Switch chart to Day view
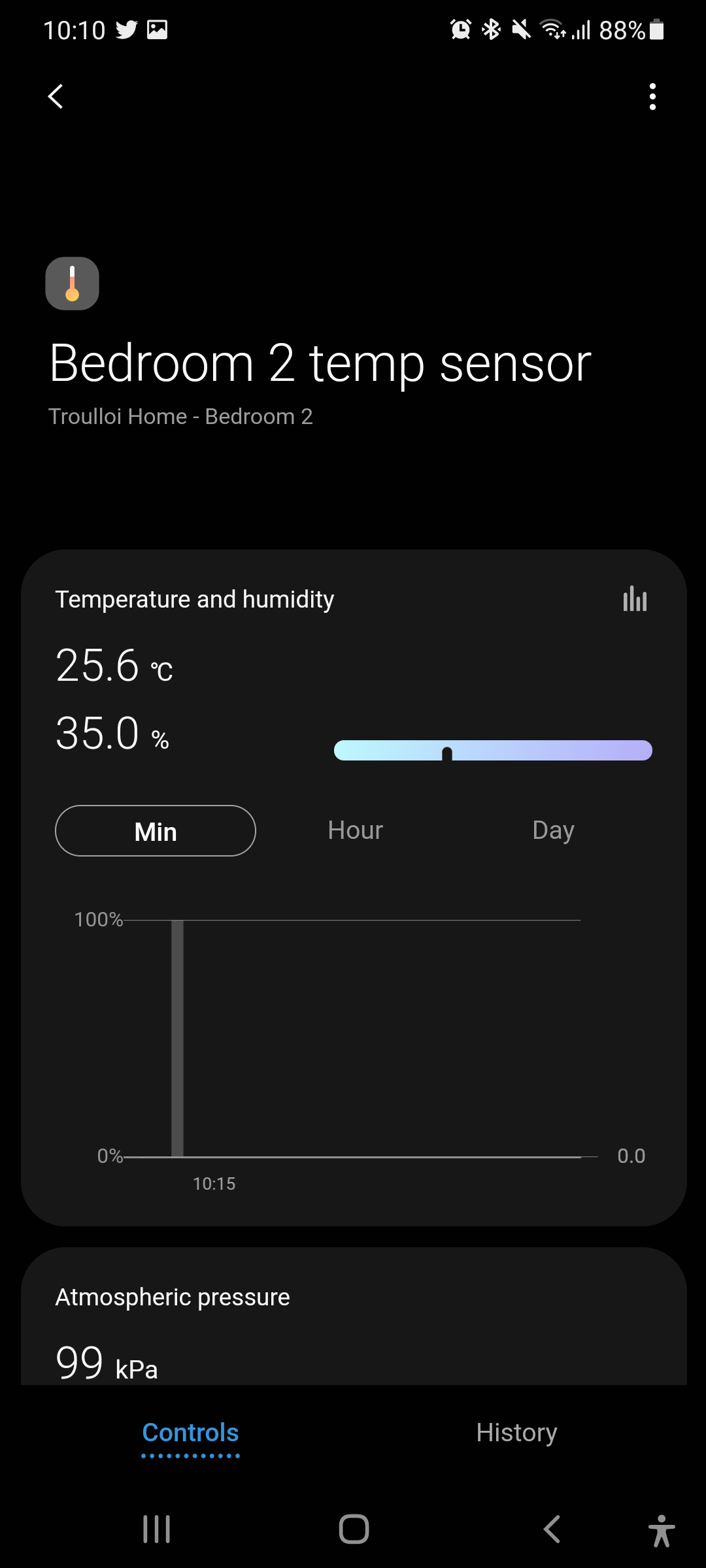 [552, 830]
